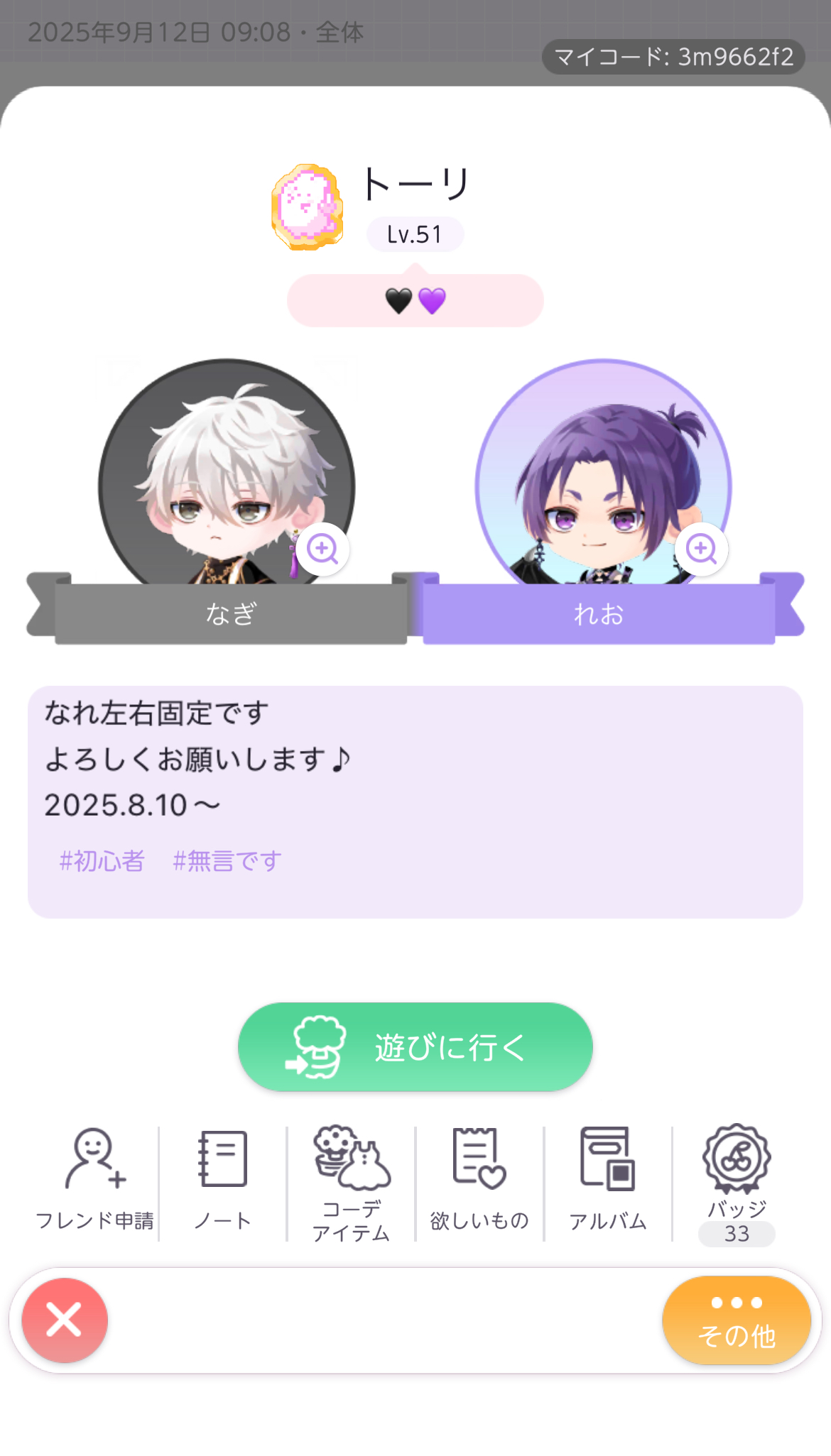
Task: View the バッジ badges
Action: [x=737, y=1181]
